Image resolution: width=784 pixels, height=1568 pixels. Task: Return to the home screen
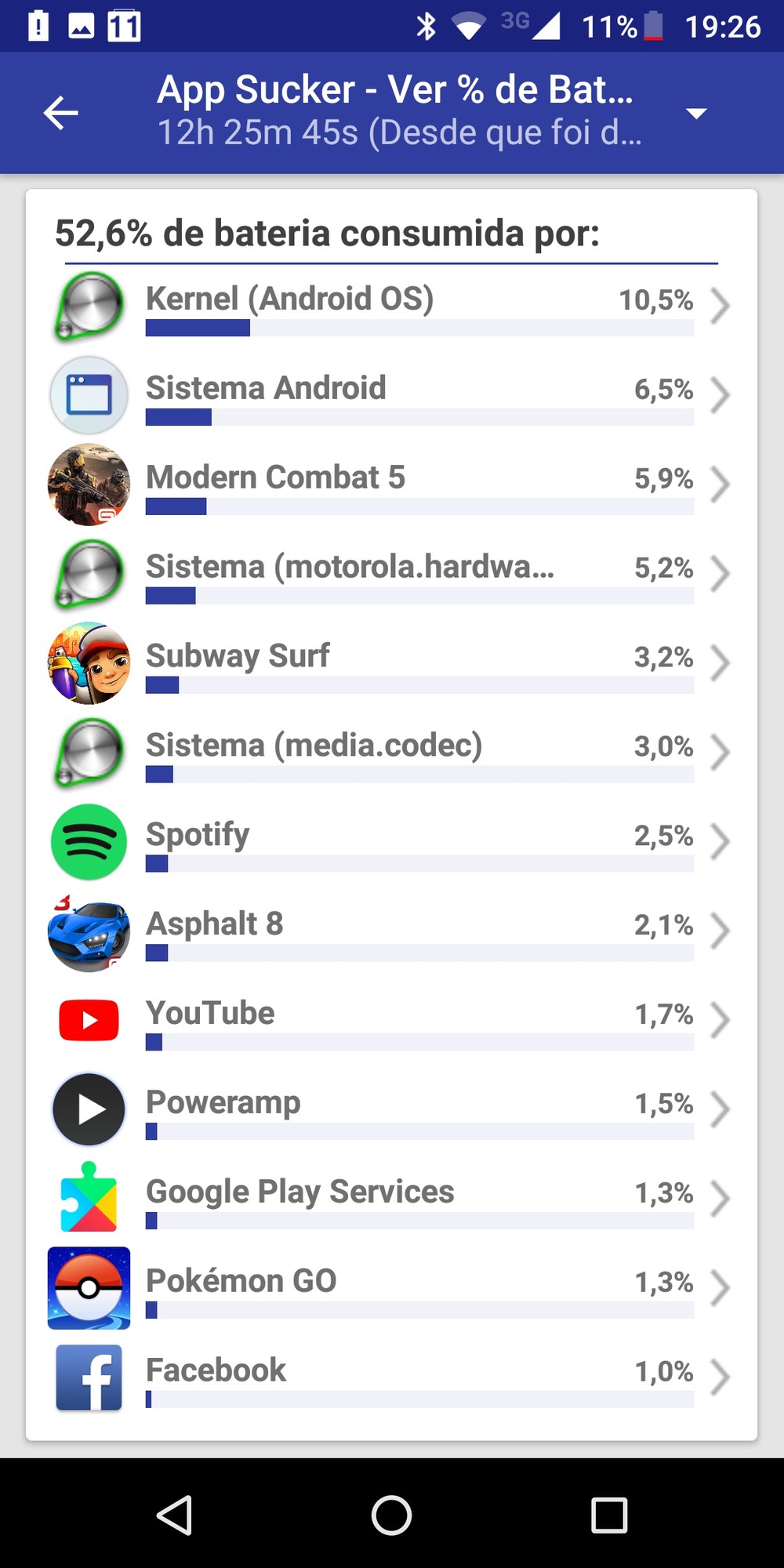pos(392,1515)
